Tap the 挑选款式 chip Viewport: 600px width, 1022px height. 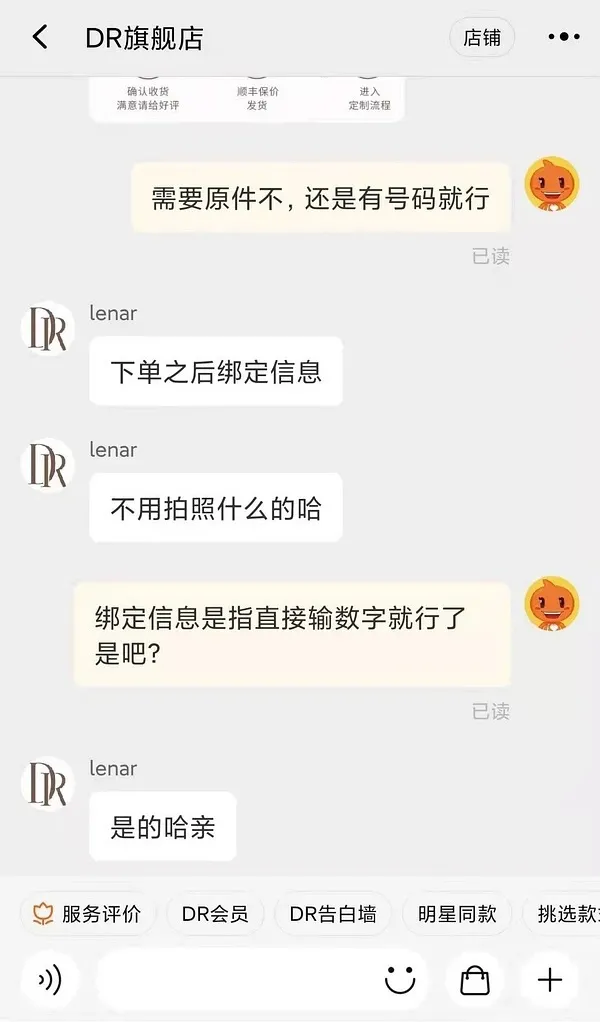pyautogui.click(x=565, y=913)
